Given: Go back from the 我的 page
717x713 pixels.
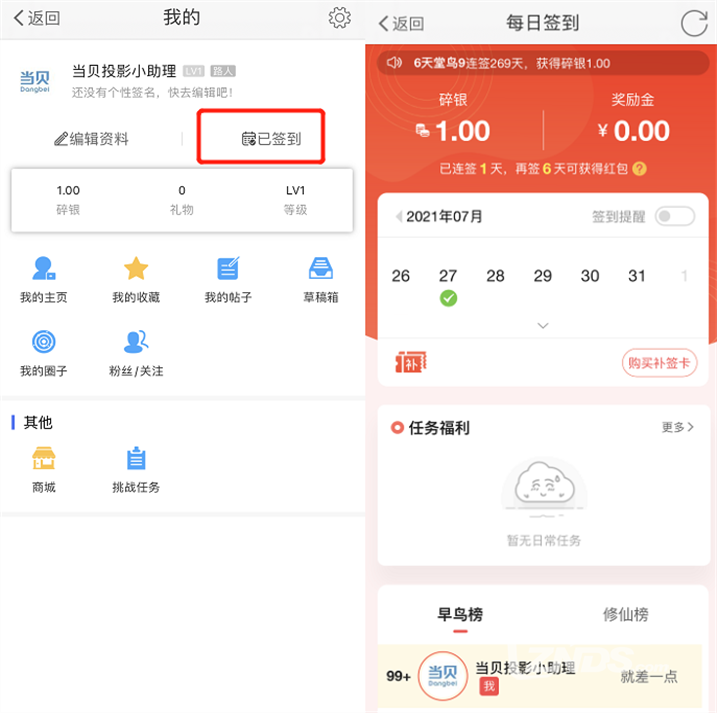Looking at the screenshot, I should point(37,18).
